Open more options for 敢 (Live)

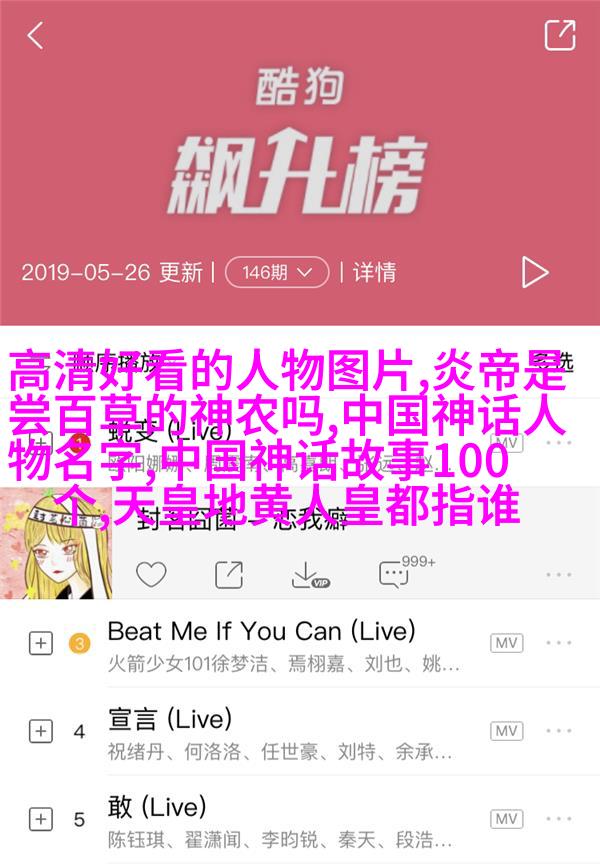pyautogui.click(x=558, y=817)
